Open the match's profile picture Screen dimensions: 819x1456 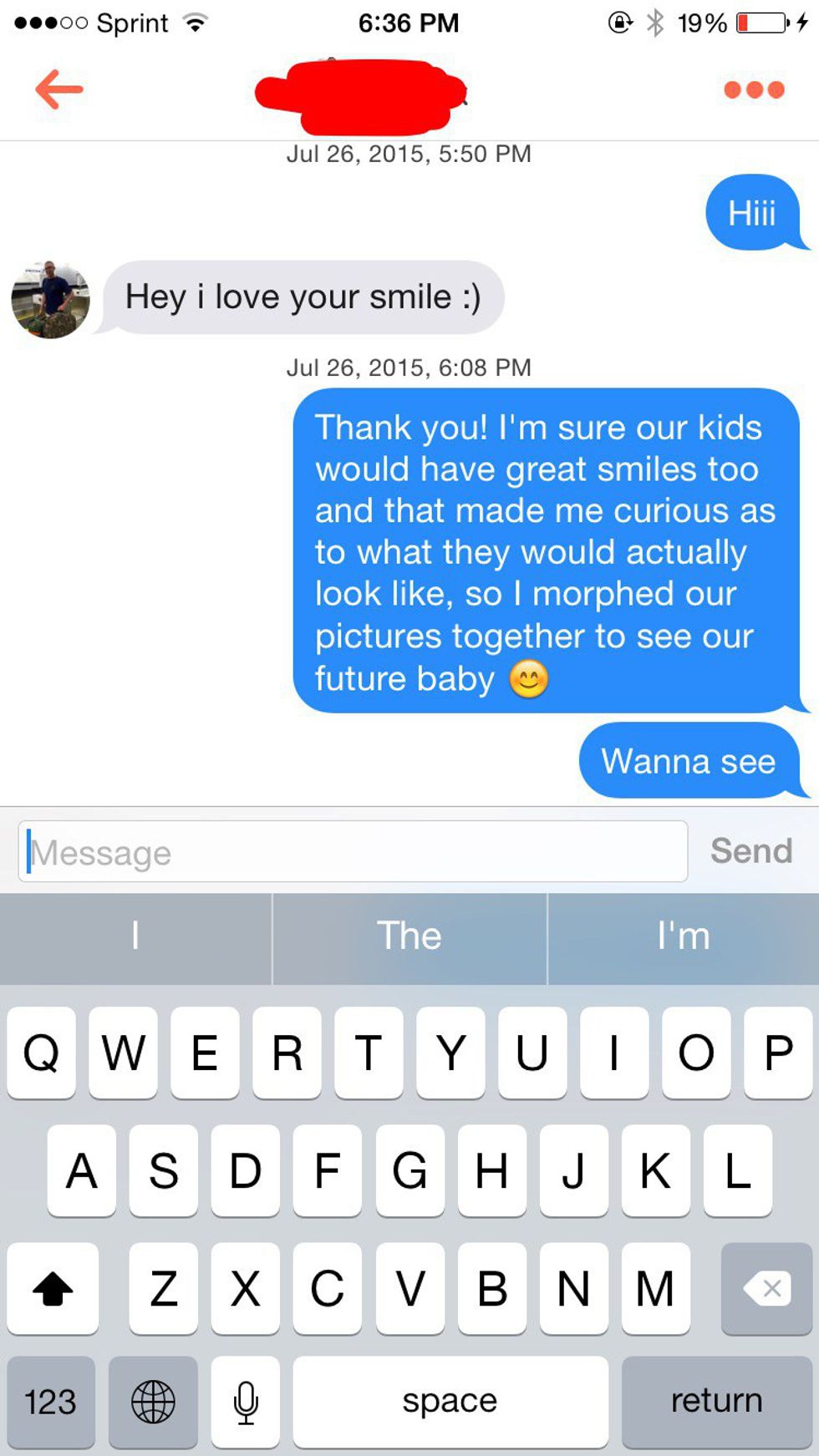point(50,299)
